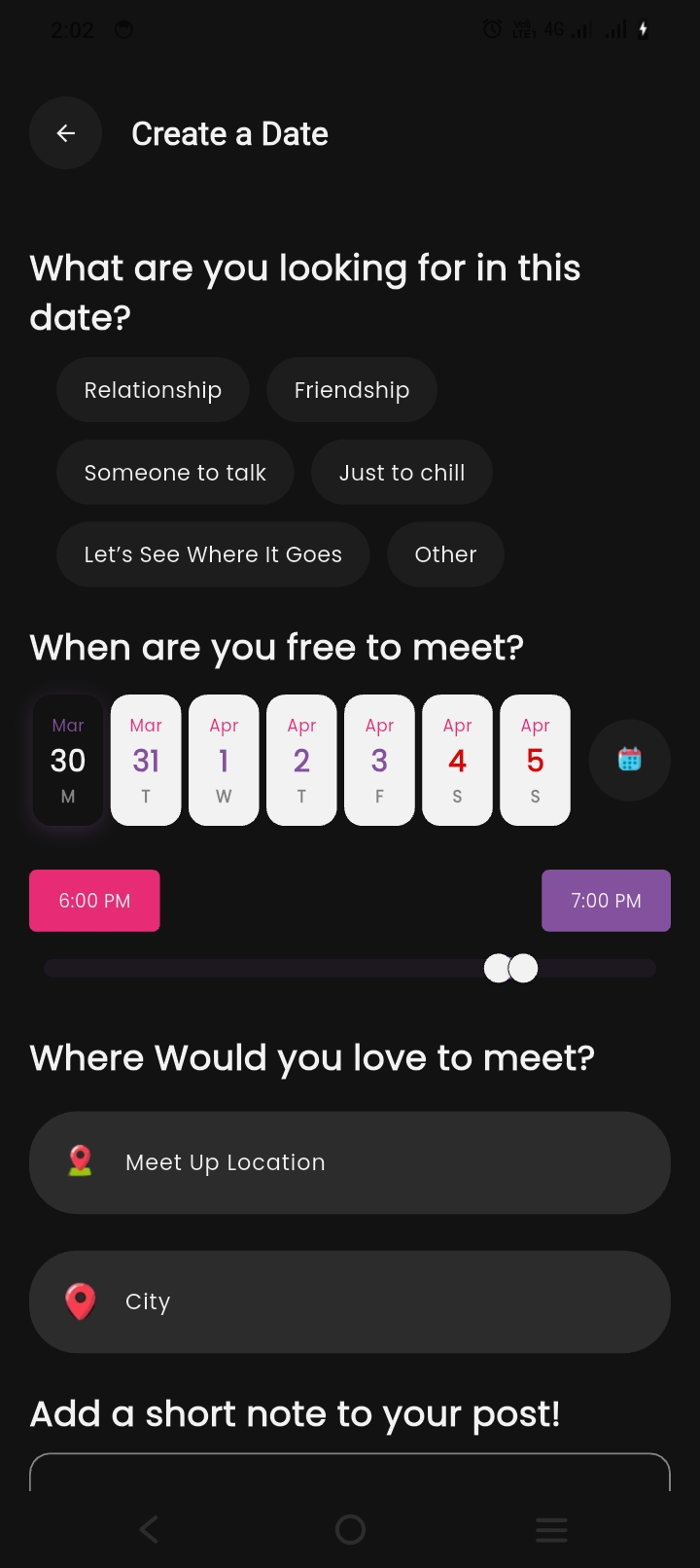700x1568 pixels.
Task: Adjust the meeting time range slider
Action: click(510, 968)
